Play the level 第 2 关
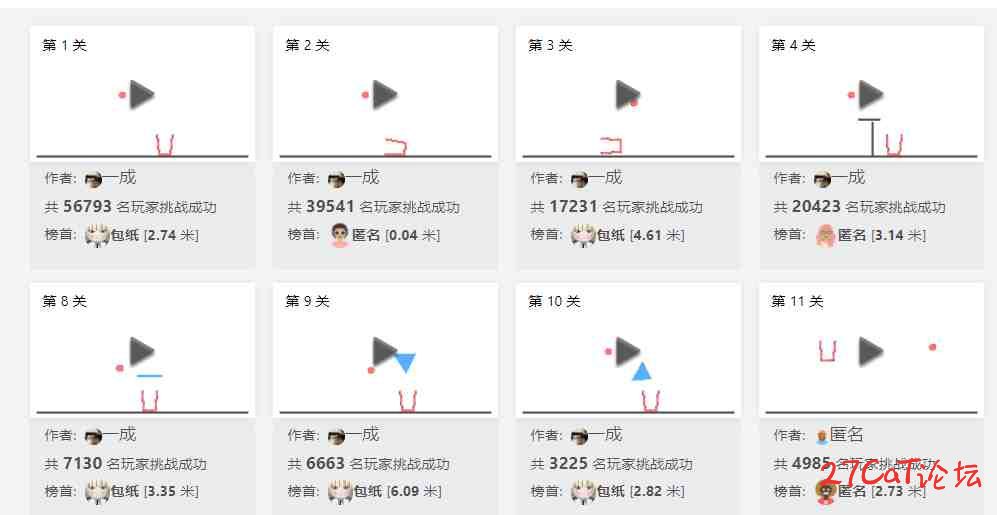Screen dimensions: 997x515 385,96
